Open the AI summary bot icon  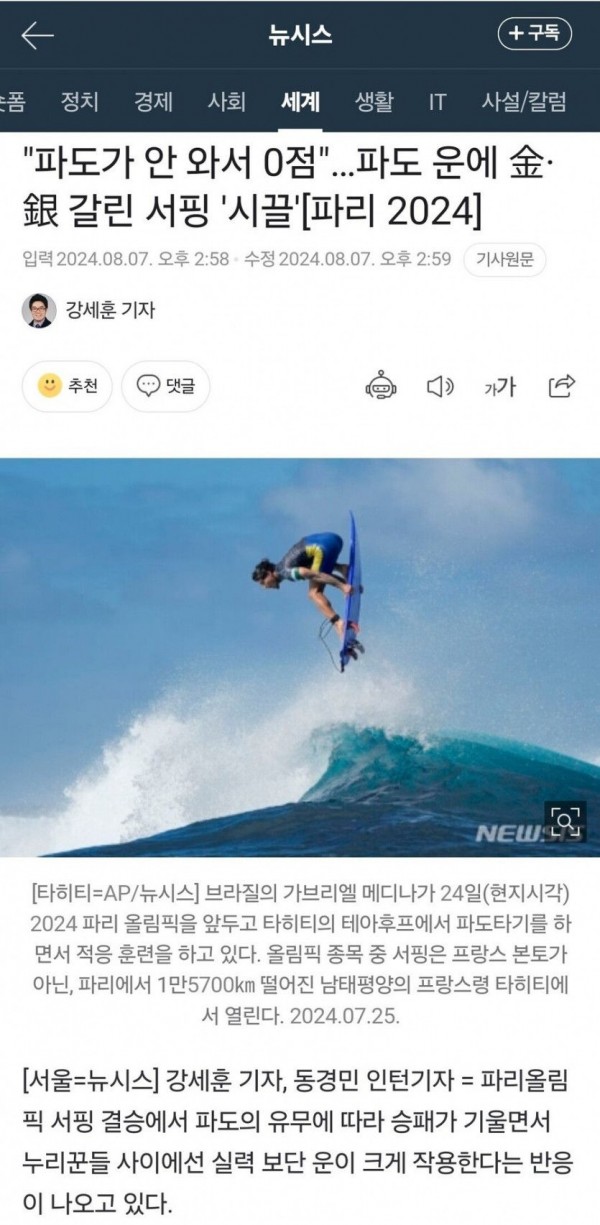(382, 385)
